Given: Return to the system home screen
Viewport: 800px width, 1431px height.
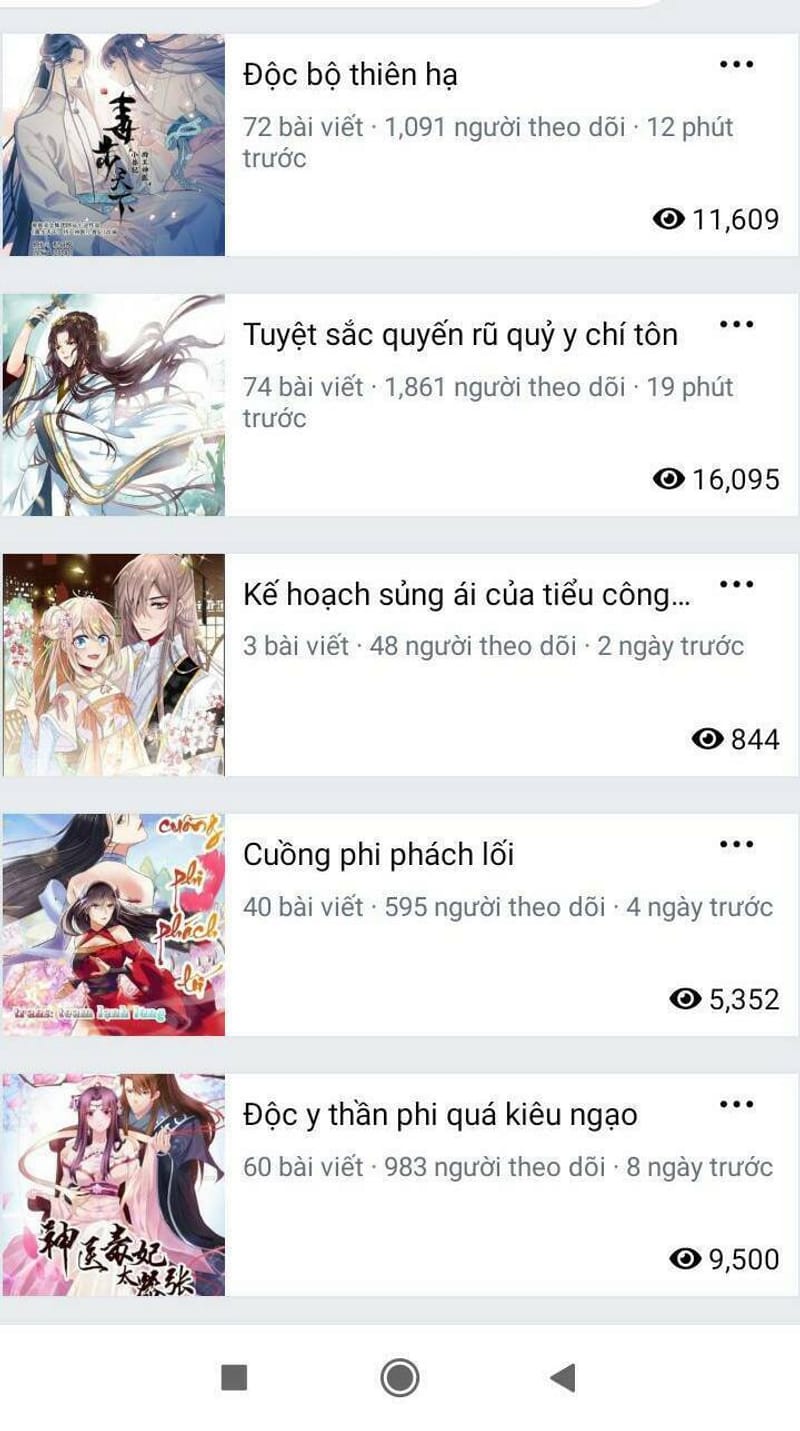Looking at the screenshot, I should tap(400, 1378).
